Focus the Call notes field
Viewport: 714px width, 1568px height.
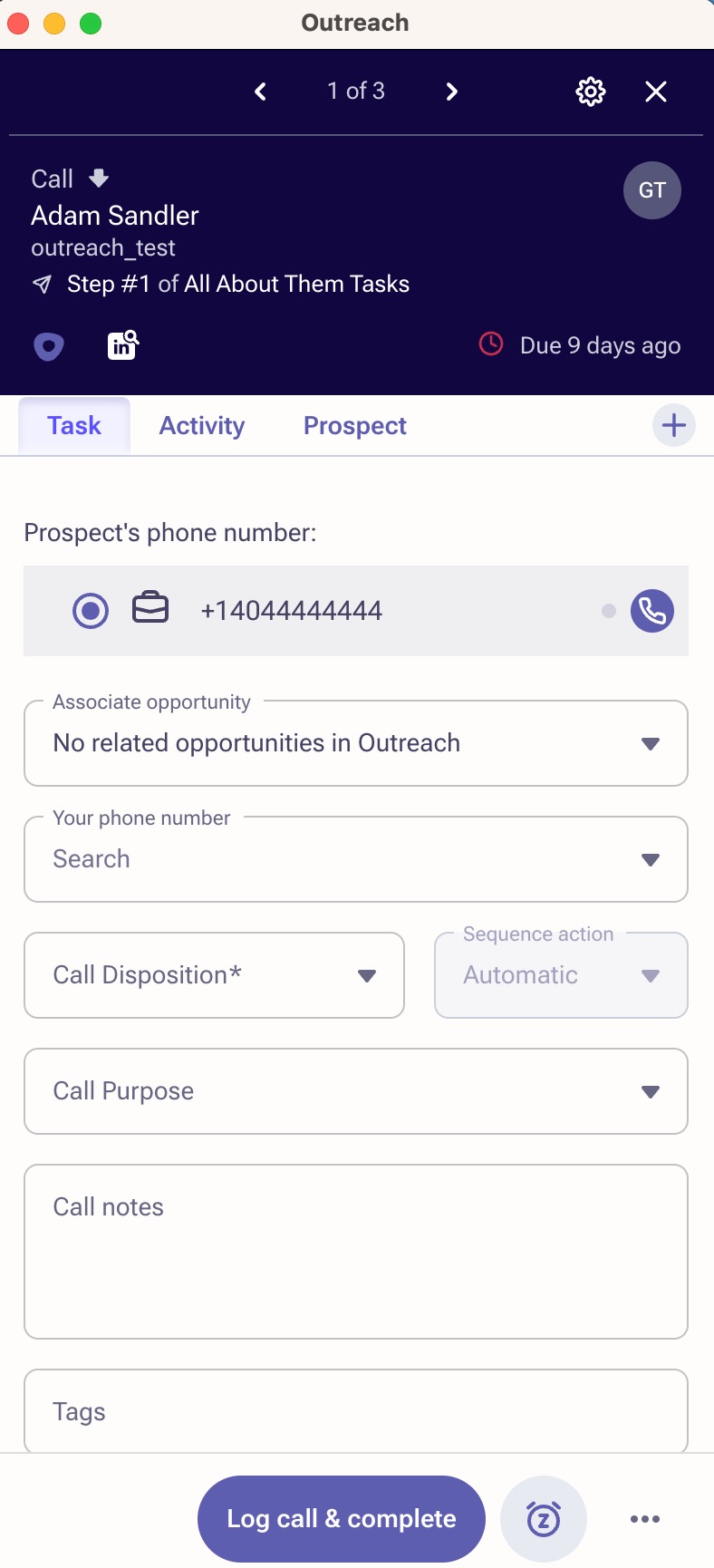[356, 1252]
